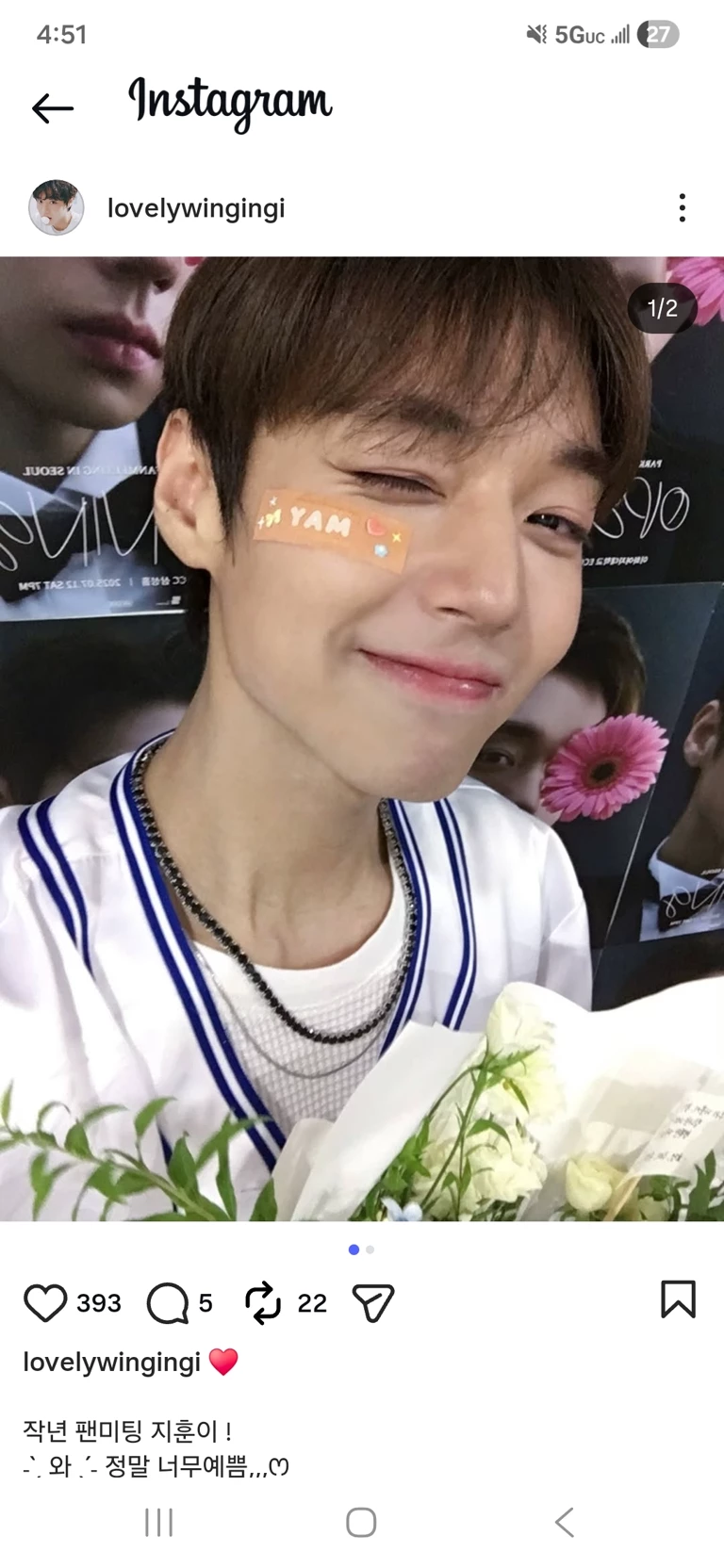Share the post via the paper-plane icon
Screen dimensions: 724x1568
(x=372, y=1303)
